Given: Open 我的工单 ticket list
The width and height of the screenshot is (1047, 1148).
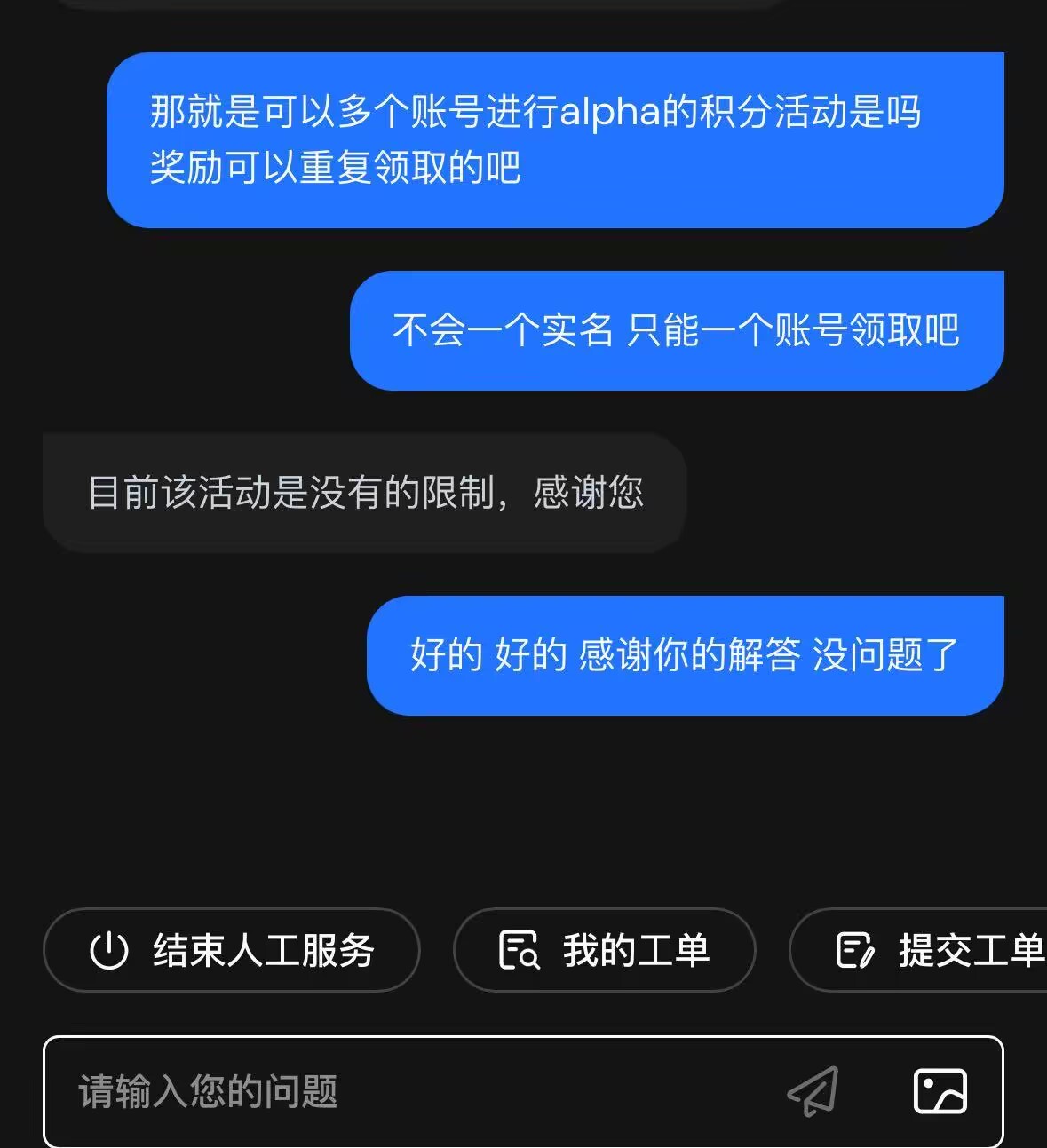Looking at the screenshot, I should click(604, 950).
